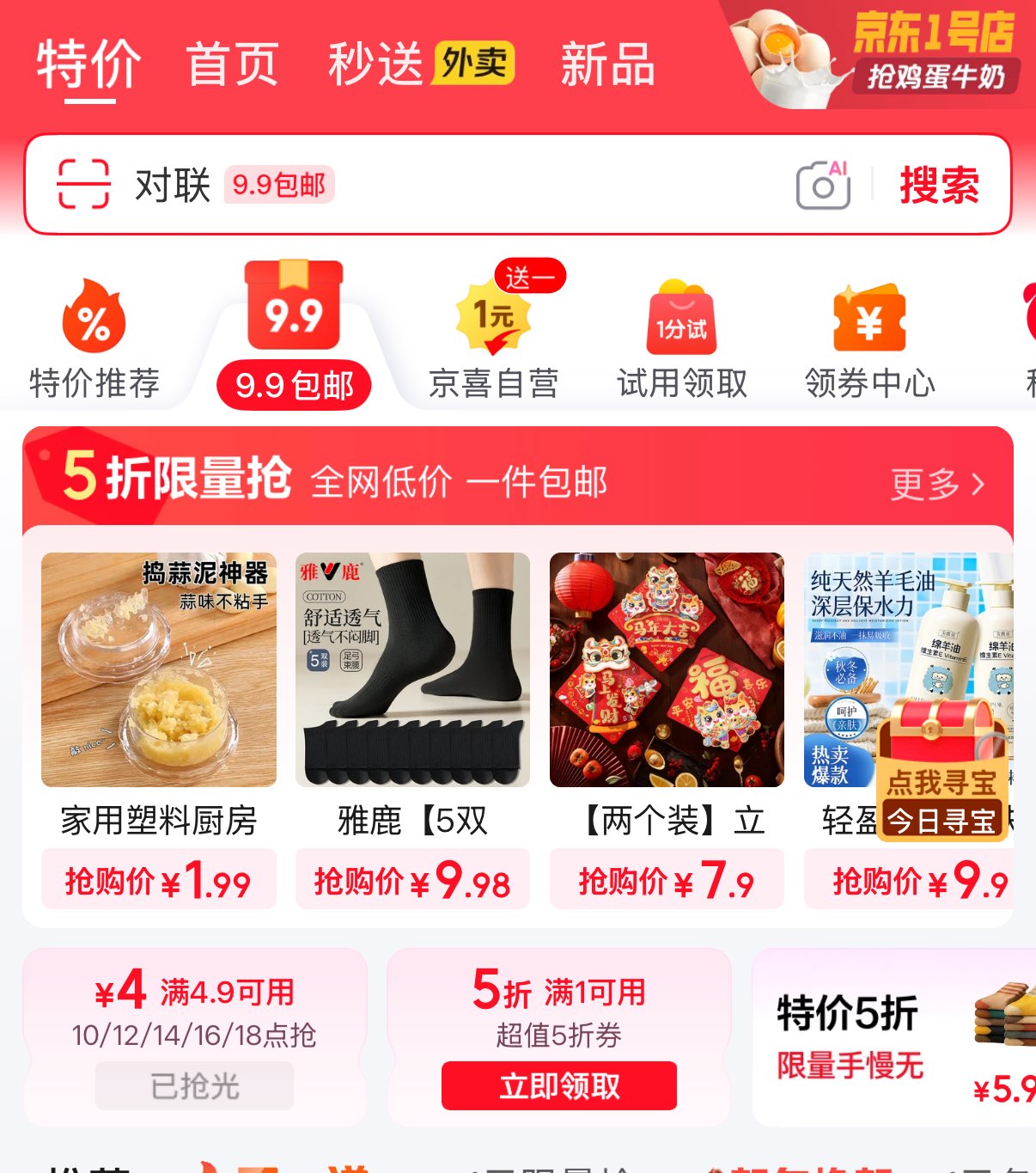View 更多 in 5折限量抢
1036x1173 pixels.
pyautogui.click(x=936, y=484)
